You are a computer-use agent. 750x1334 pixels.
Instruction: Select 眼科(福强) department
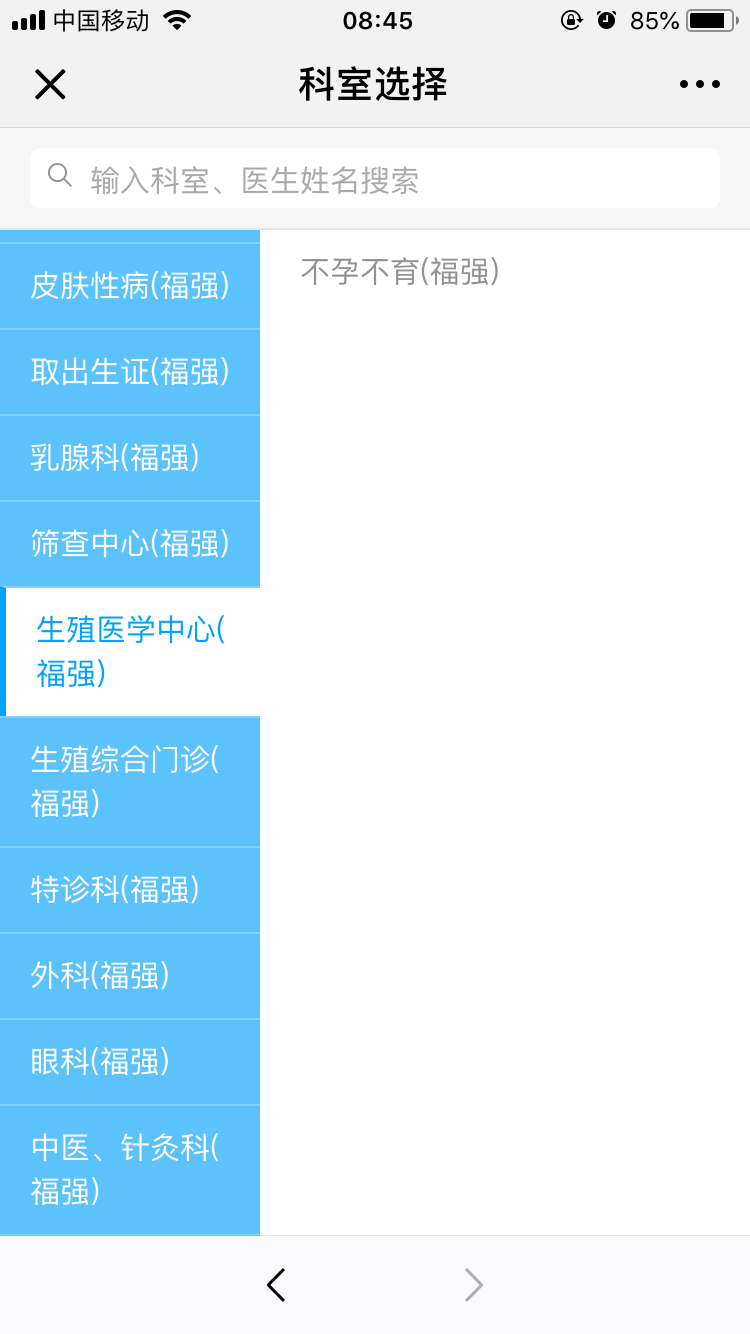[x=130, y=1063]
